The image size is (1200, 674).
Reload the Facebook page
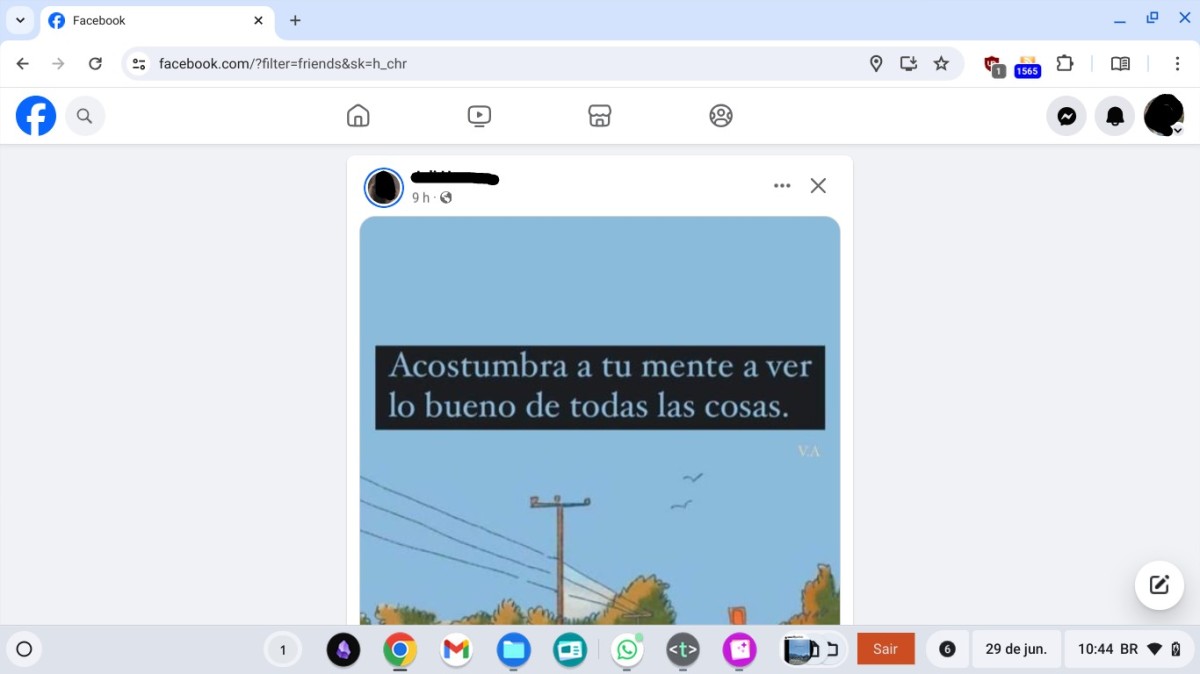pyautogui.click(x=95, y=64)
